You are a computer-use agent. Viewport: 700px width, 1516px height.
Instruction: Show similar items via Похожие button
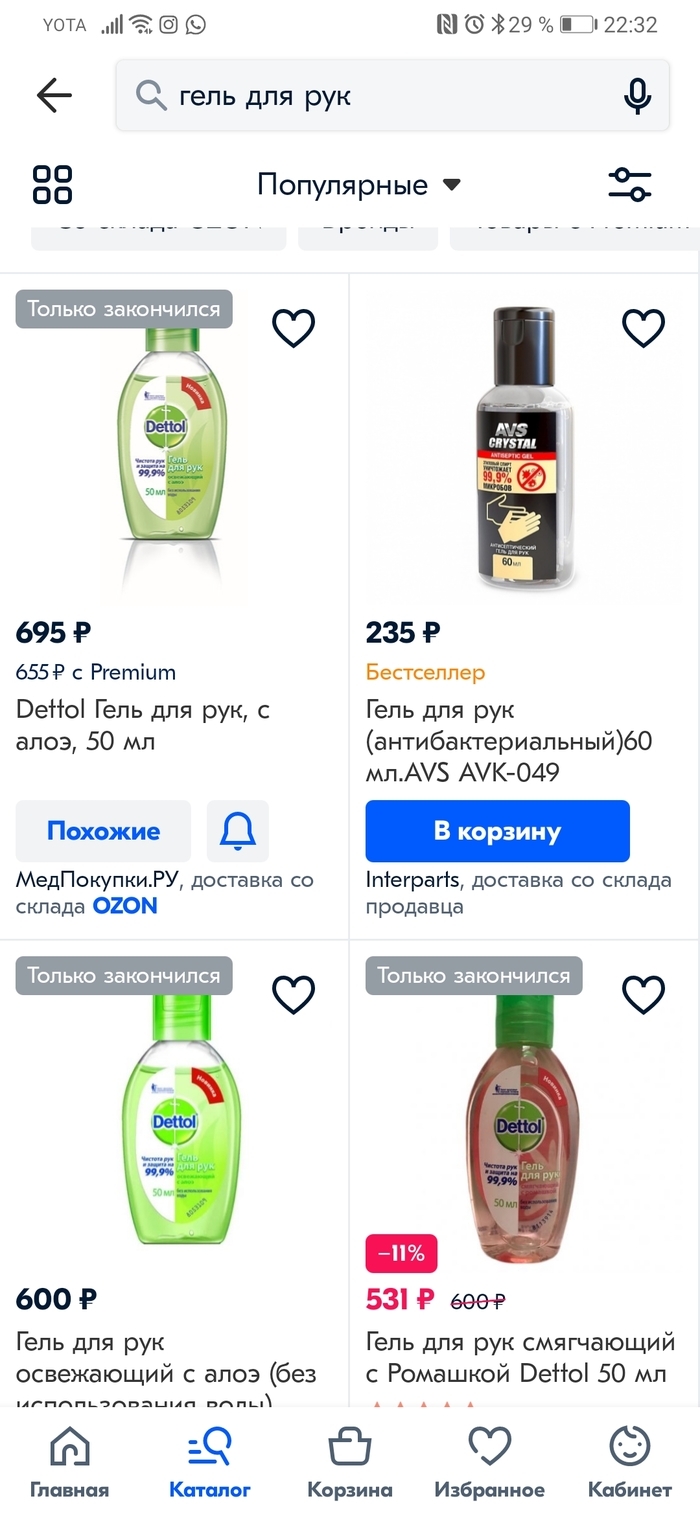(103, 831)
